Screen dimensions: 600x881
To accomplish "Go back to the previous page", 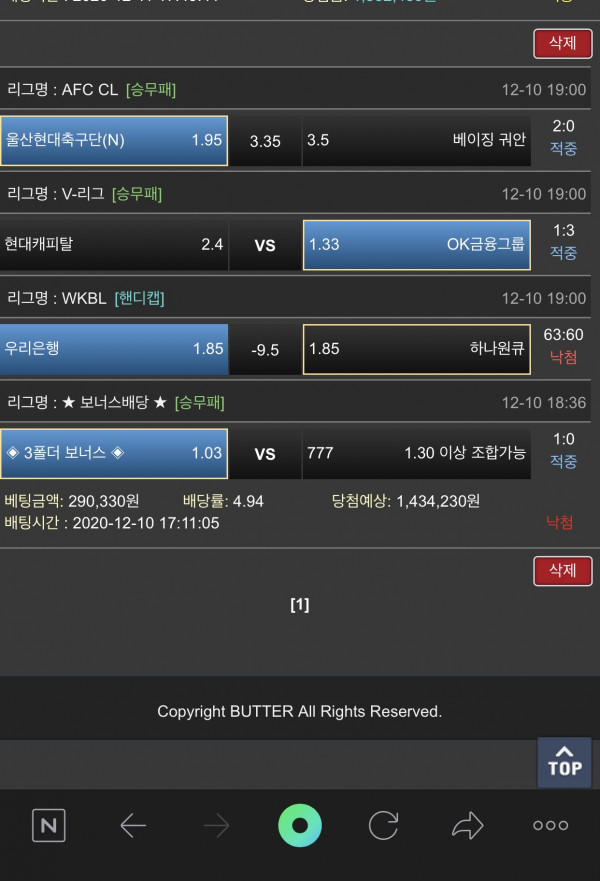I will (x=133, y=825).
